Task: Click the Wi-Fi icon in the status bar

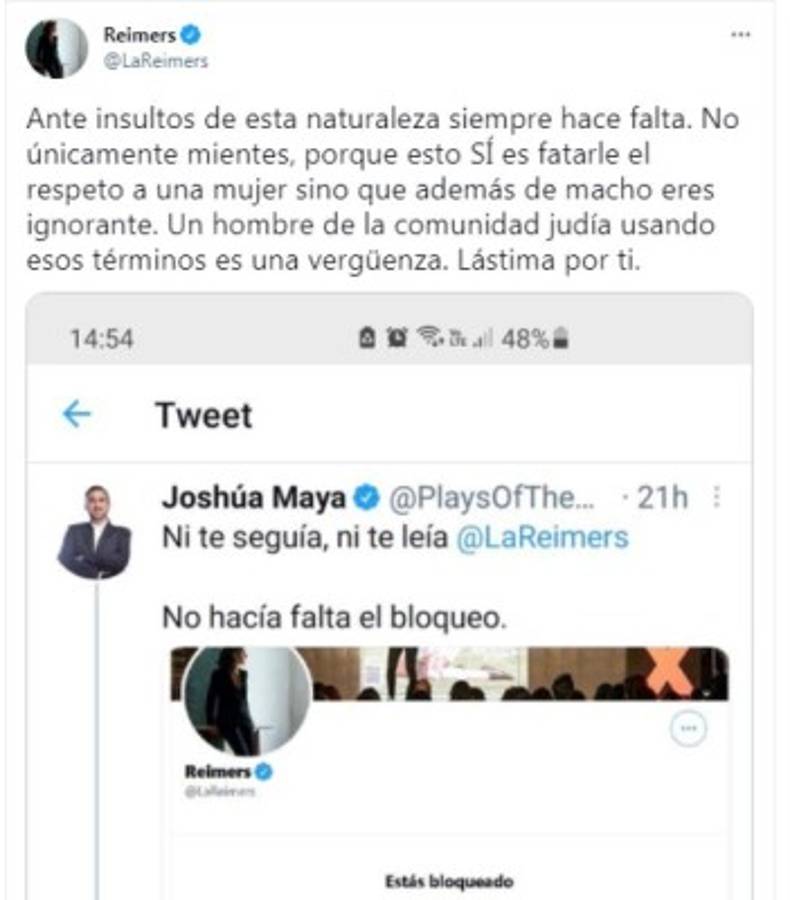Action: pos(429,334)
